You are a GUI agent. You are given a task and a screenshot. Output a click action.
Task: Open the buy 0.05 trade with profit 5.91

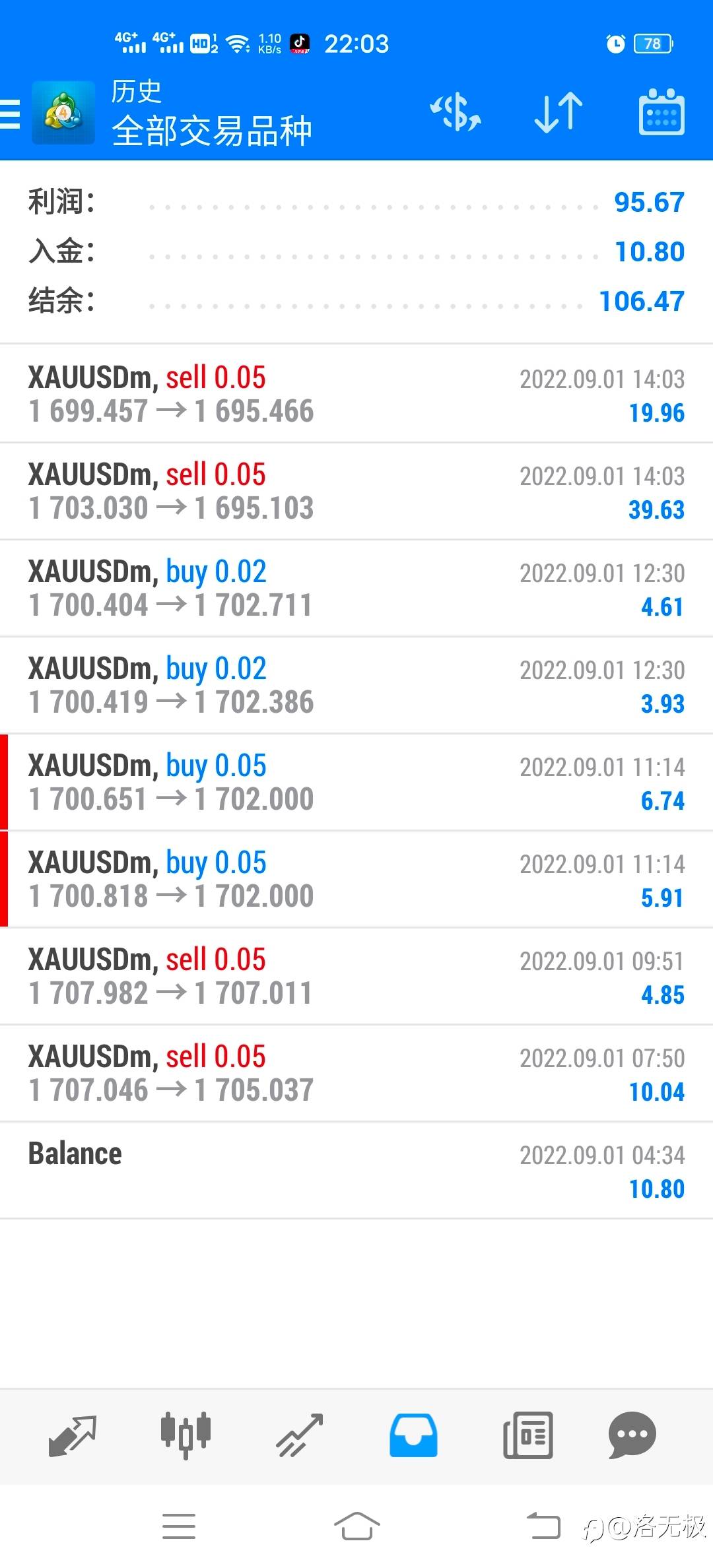click(356, 879)
